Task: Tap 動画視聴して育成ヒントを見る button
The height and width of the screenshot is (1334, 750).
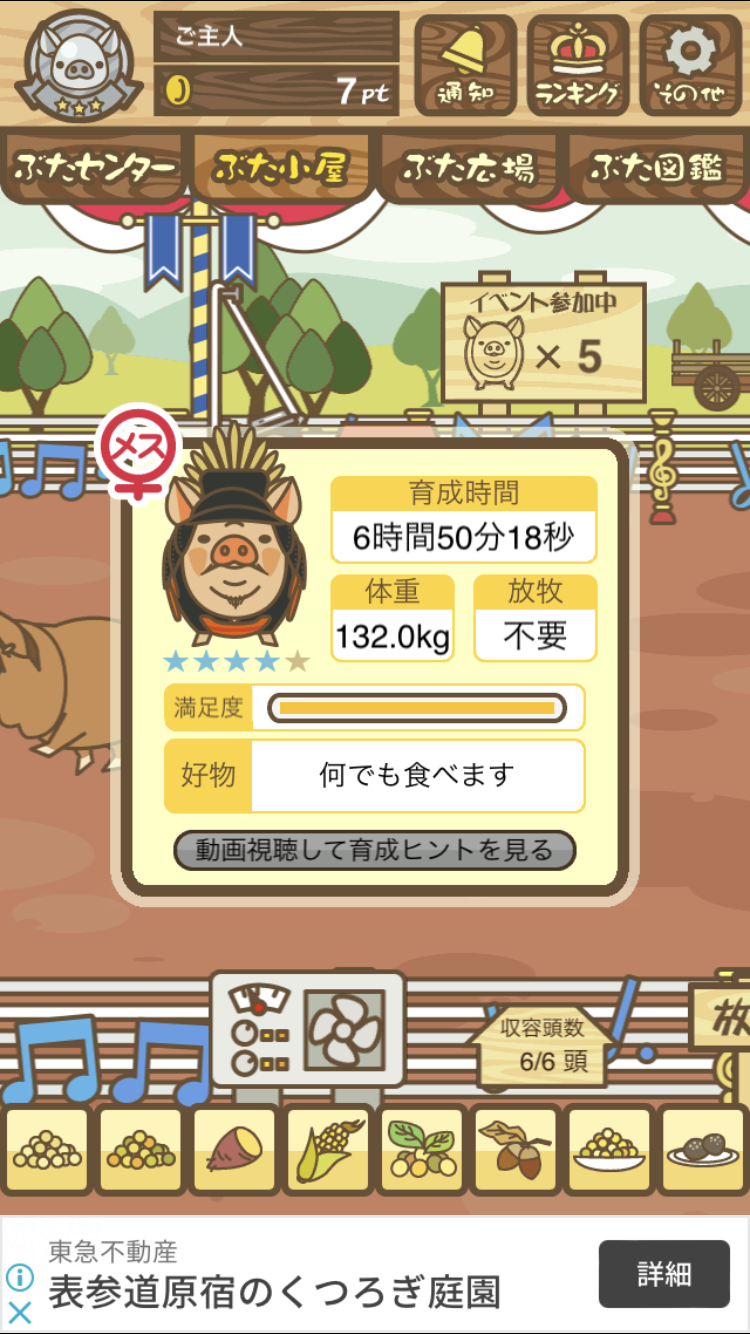Action: click(x=375, y=850)
